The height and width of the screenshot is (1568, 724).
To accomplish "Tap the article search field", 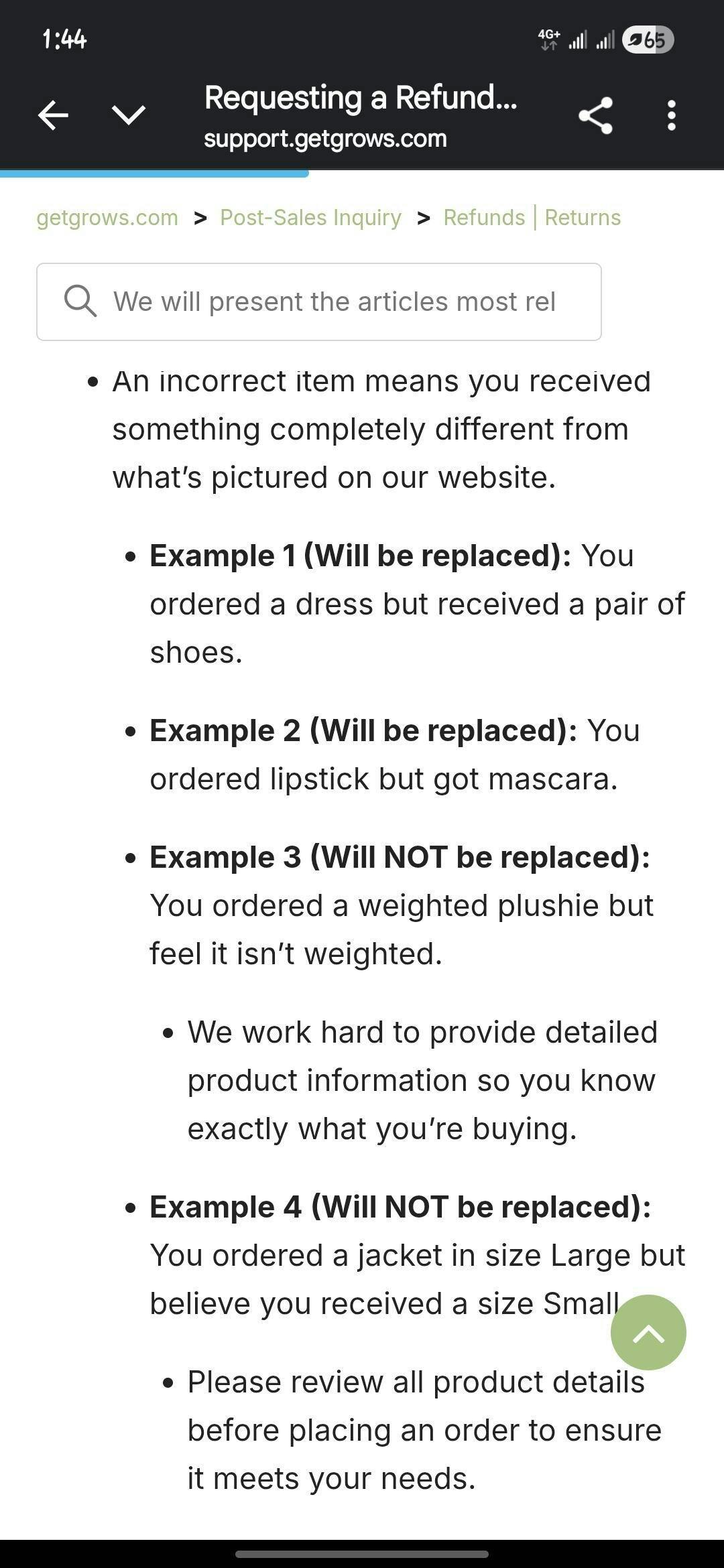I will [319, 302].
